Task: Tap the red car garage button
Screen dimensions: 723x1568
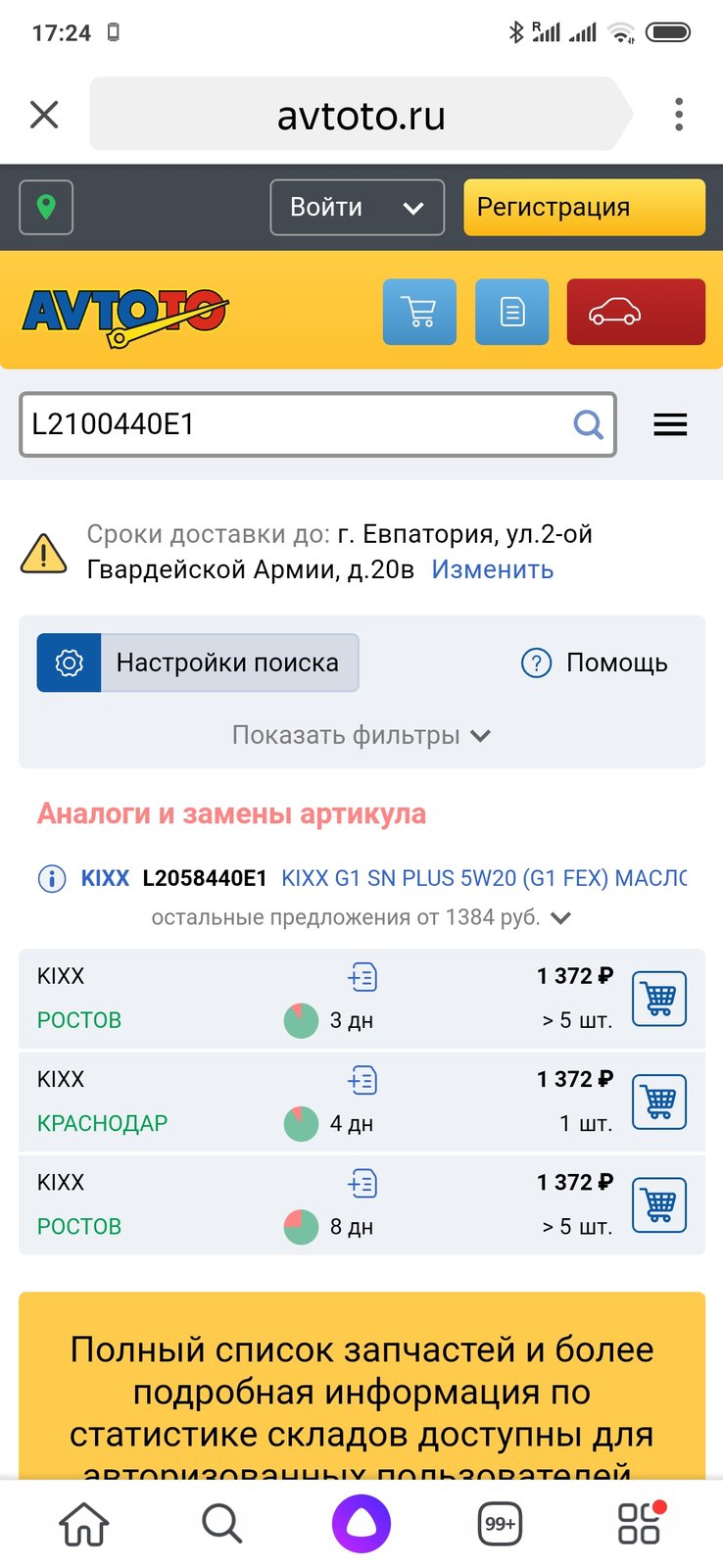Action: 636,312
